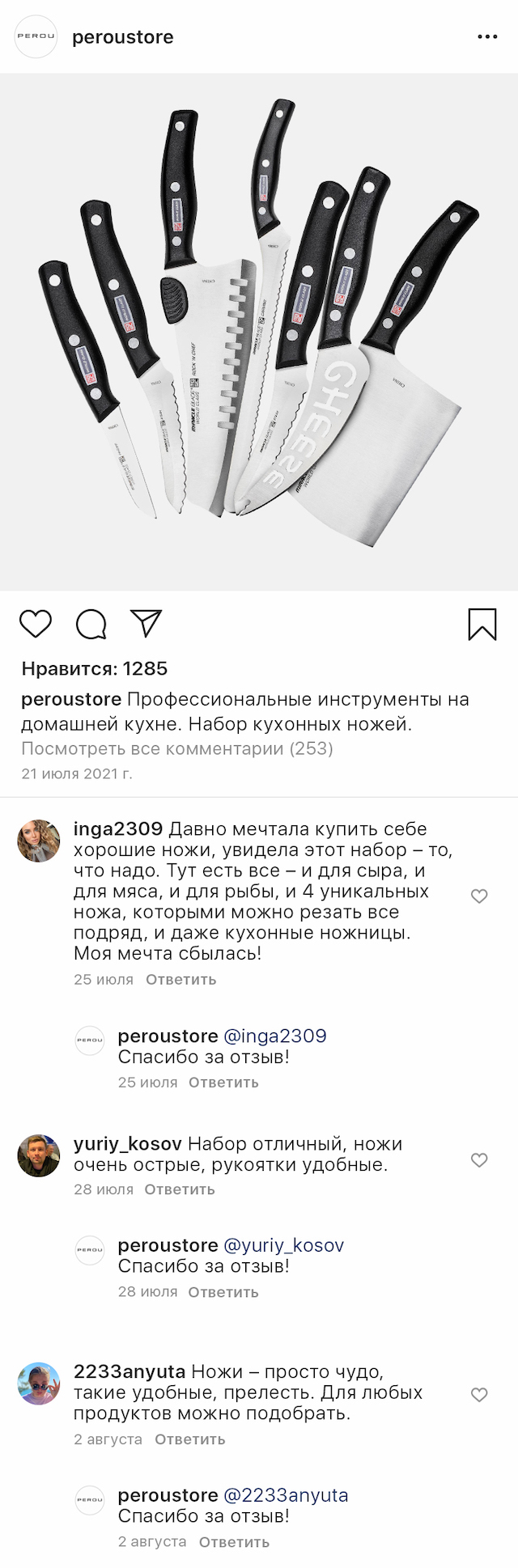Reply to inga2309's comment
Image resolution: width=518 pixels, height=1568 pixels.
tap(180, 979)
